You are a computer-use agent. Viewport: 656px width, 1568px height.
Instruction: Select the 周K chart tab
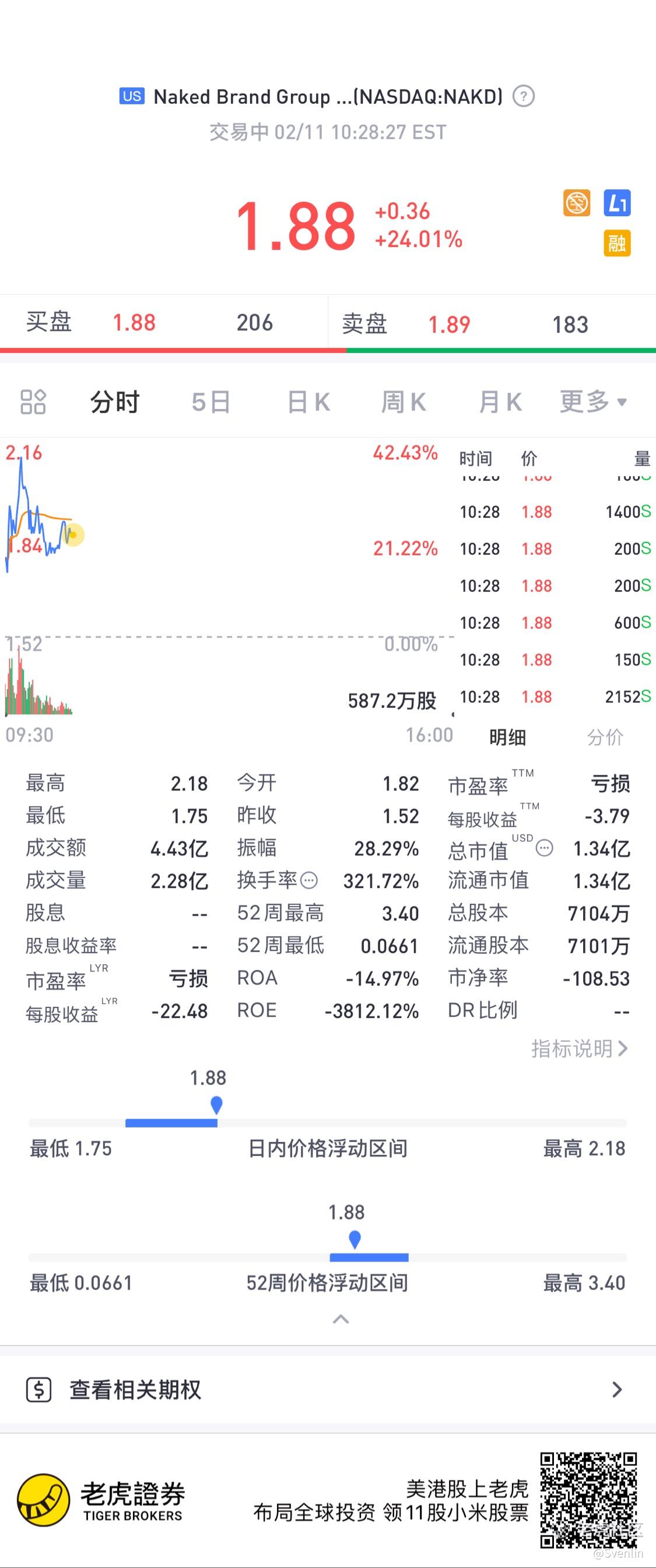404,401
